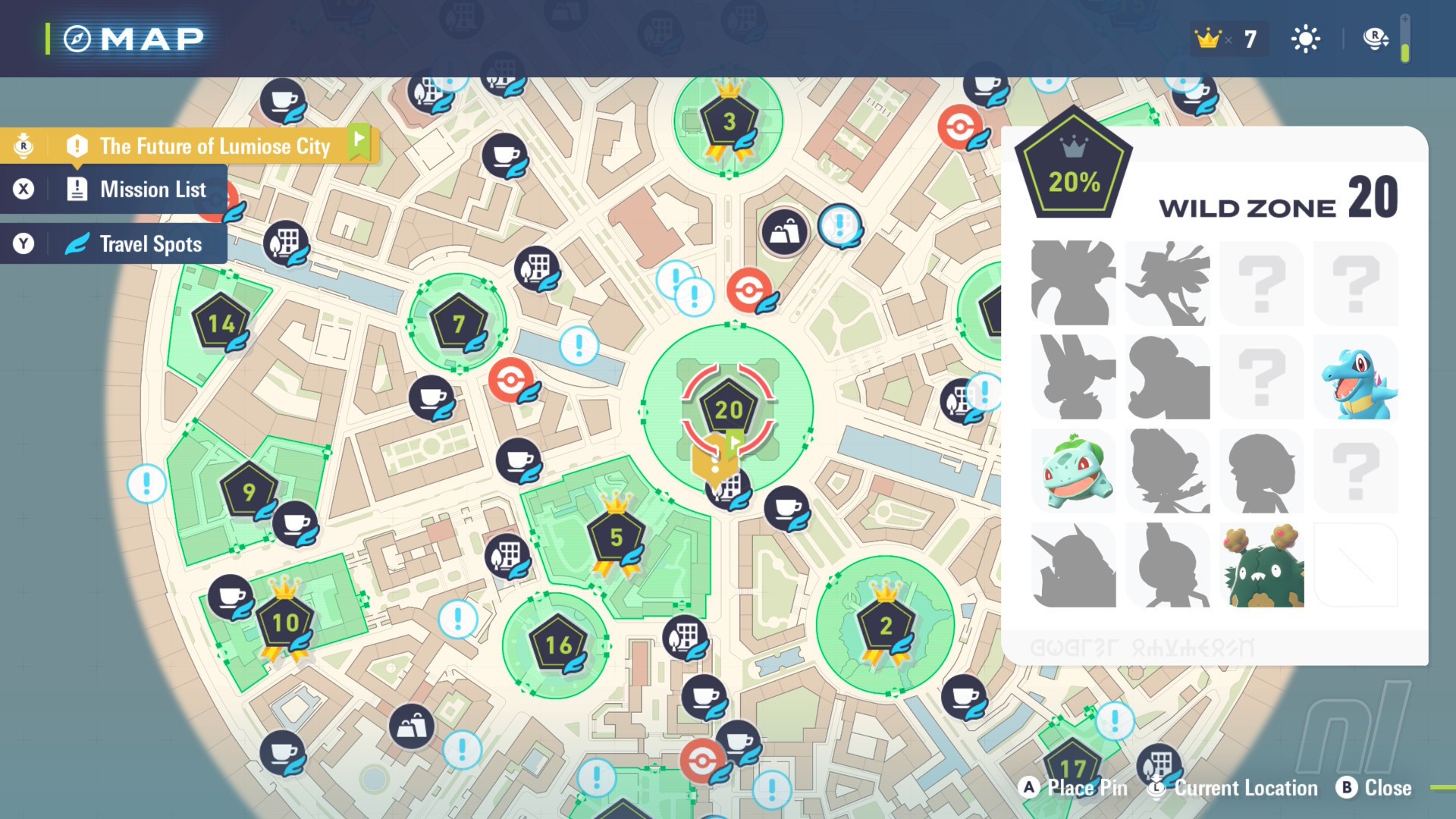
Task: Select The Future of Lumiose City mission
Action: [x=214, y=146]
